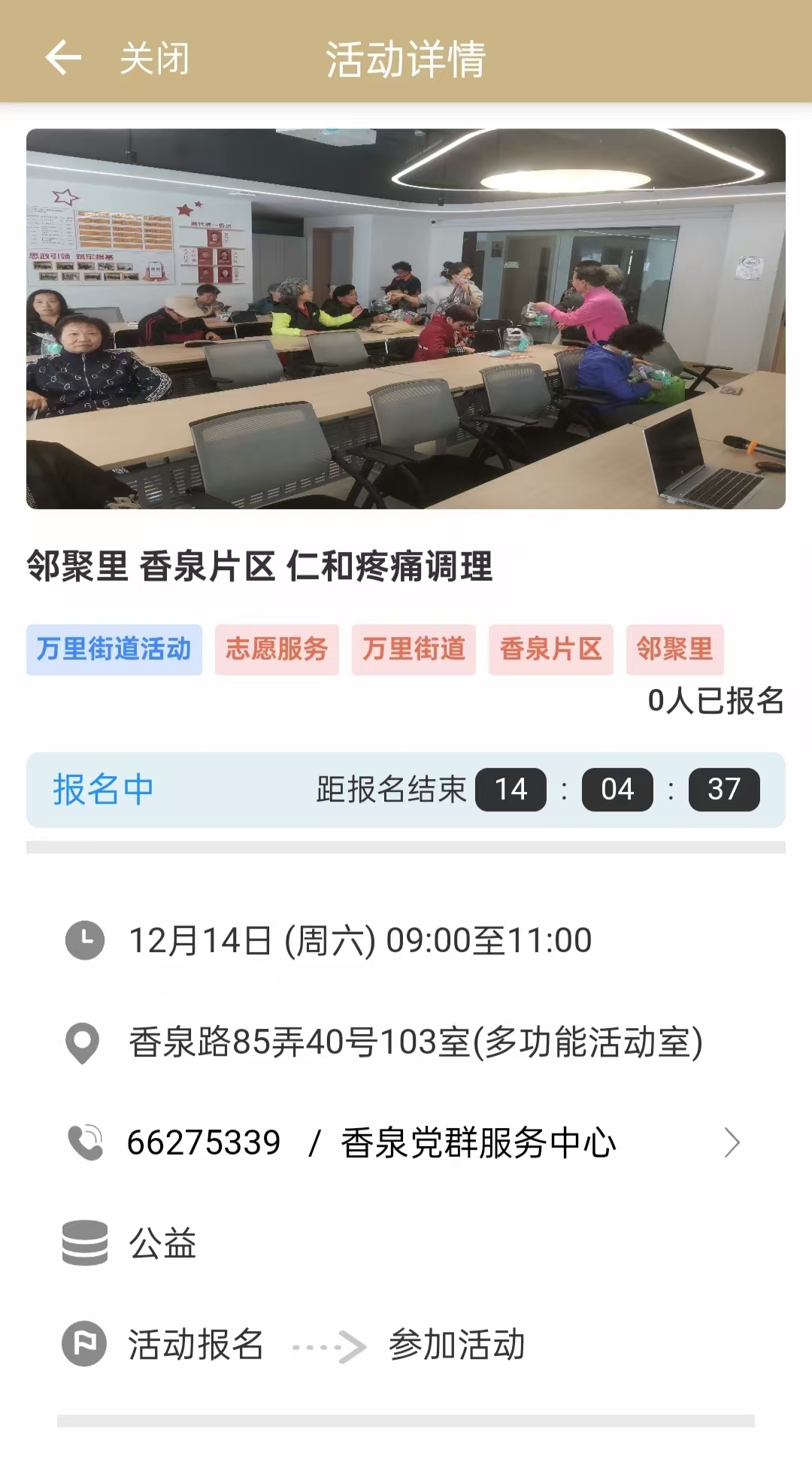The height and width of the screenshot is (1465, 812).
Task: Tap 关闭 to close the page
Action: tap(154, 59)
